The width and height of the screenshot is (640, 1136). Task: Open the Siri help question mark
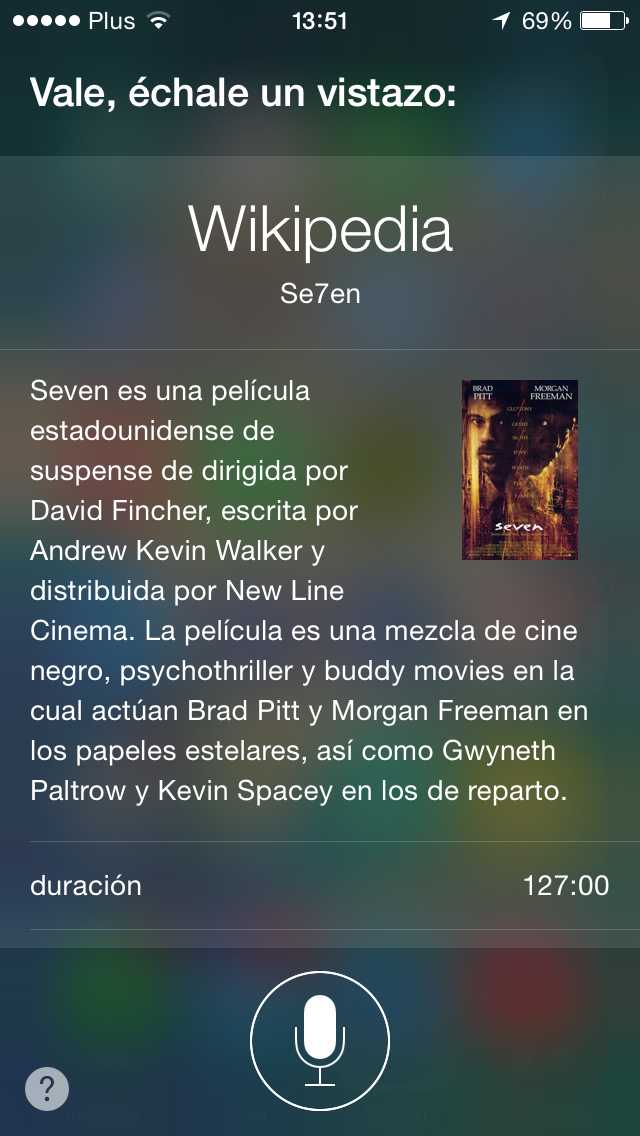(x=47, y=1088)
